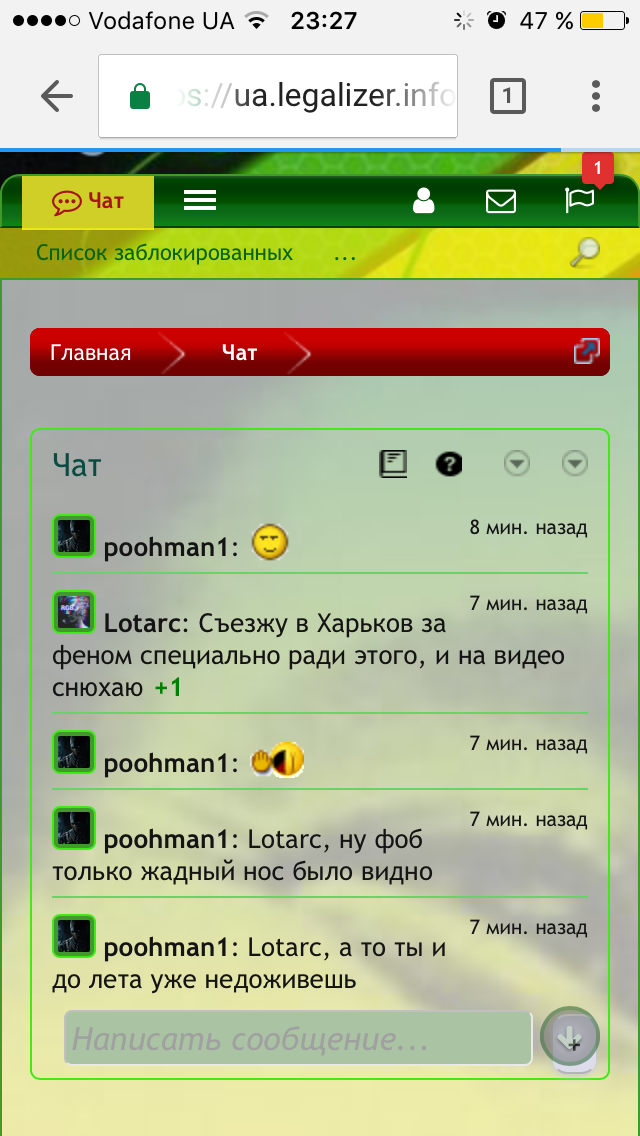
Task: Open the user profile icon
Action: [424, 201]
